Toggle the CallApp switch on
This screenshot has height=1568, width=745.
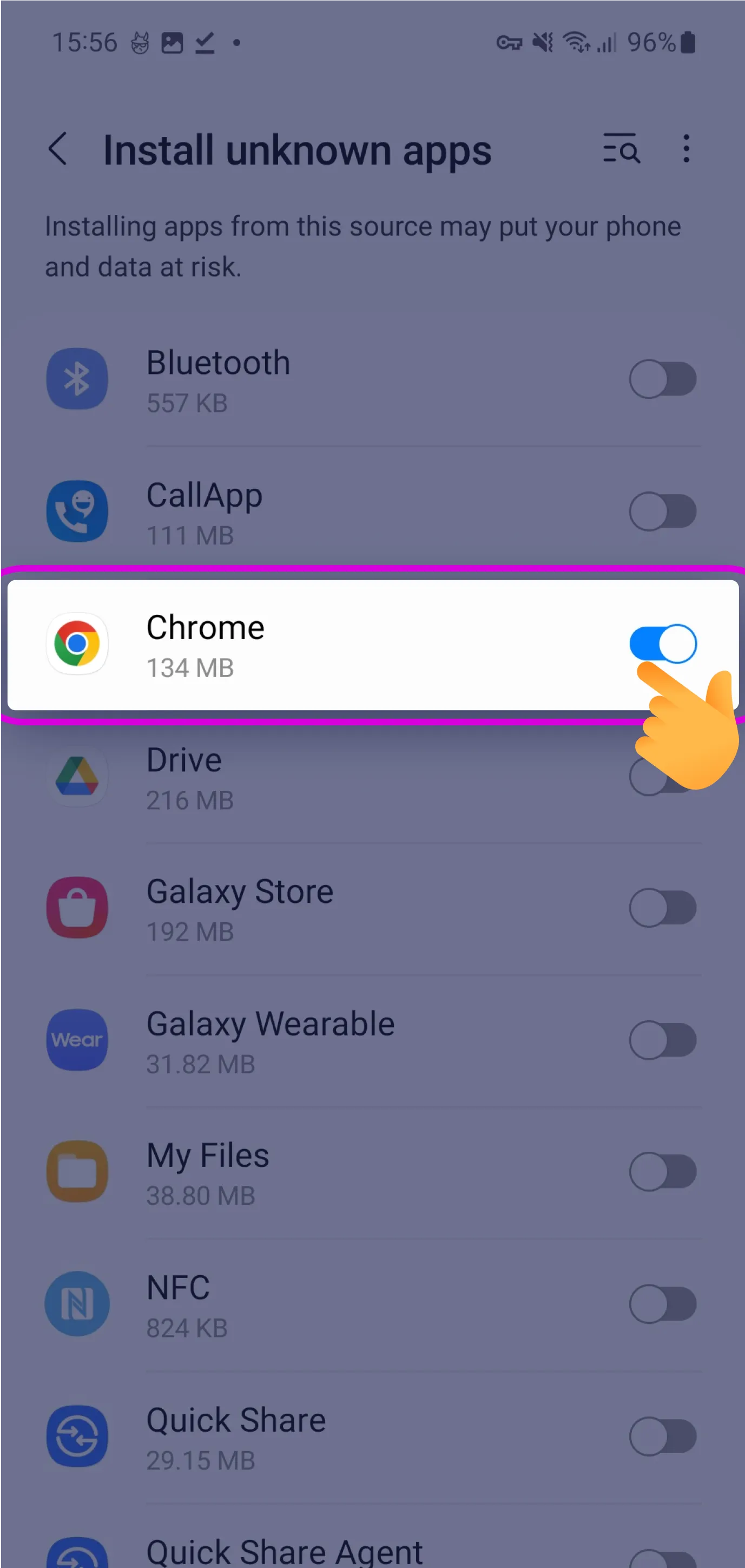pyautogui.click(x=662, y=511)
